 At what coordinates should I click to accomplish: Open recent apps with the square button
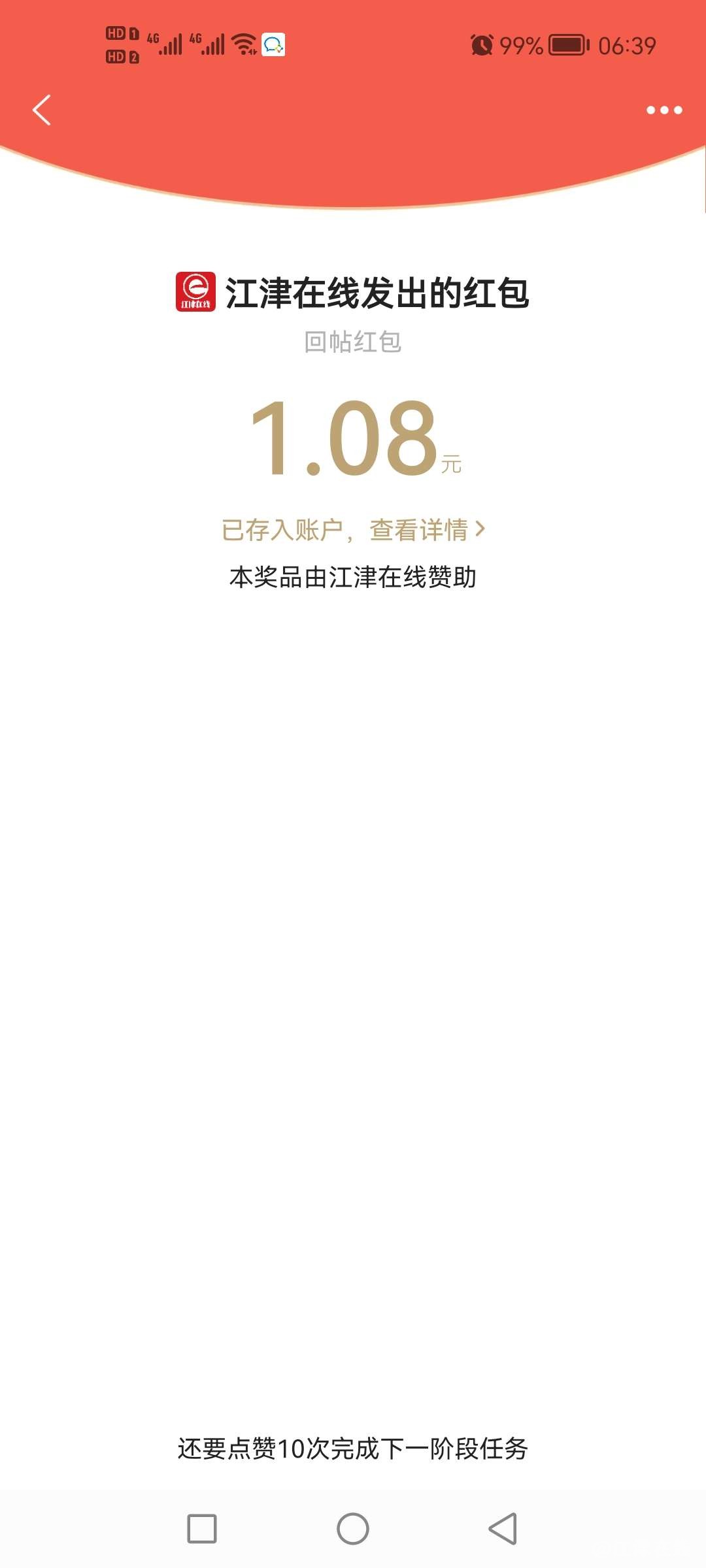point(202,1529)
